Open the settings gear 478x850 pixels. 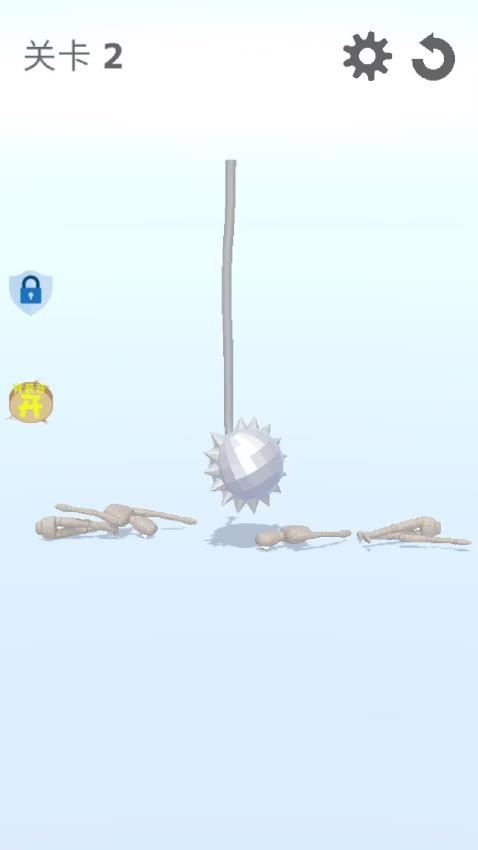point(367,56)
